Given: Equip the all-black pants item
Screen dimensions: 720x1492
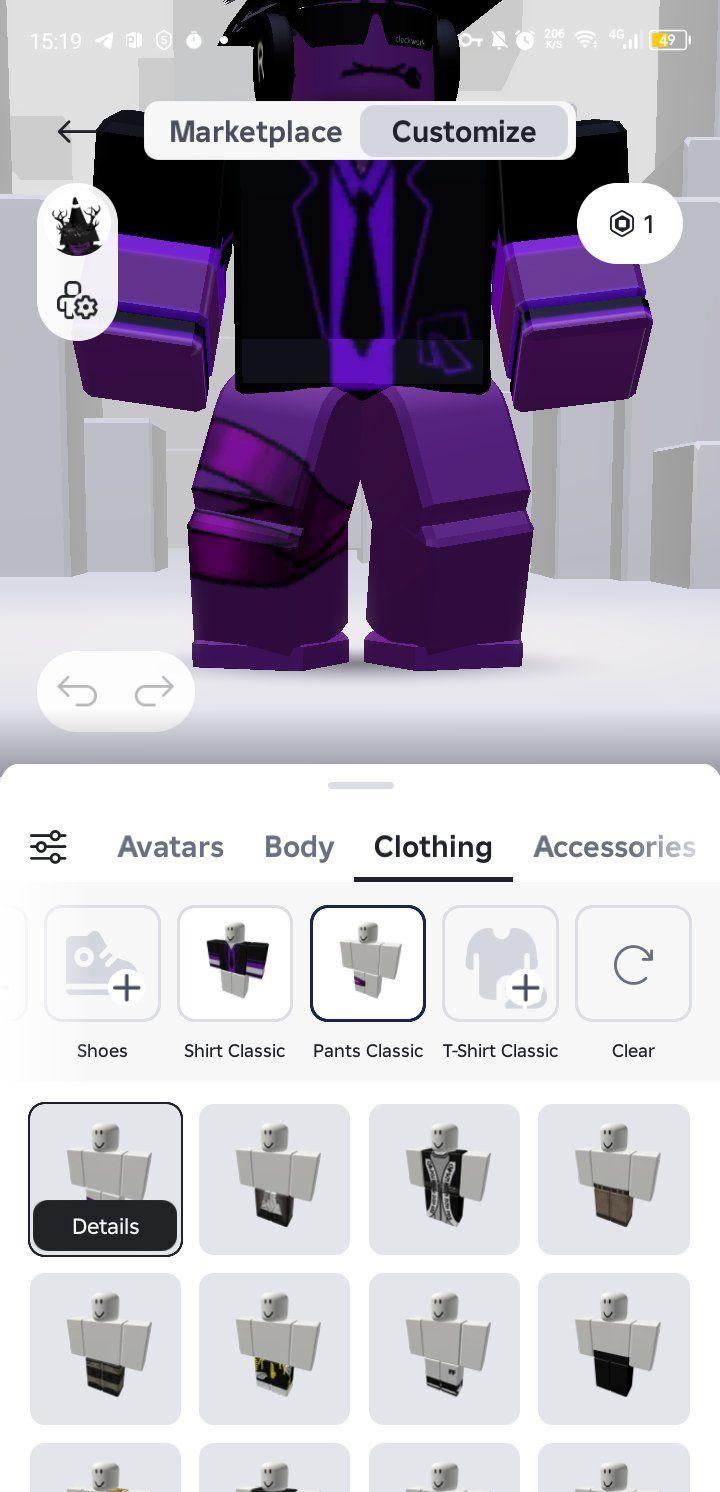Looking at the screenshot, I should pos(614,1348).
